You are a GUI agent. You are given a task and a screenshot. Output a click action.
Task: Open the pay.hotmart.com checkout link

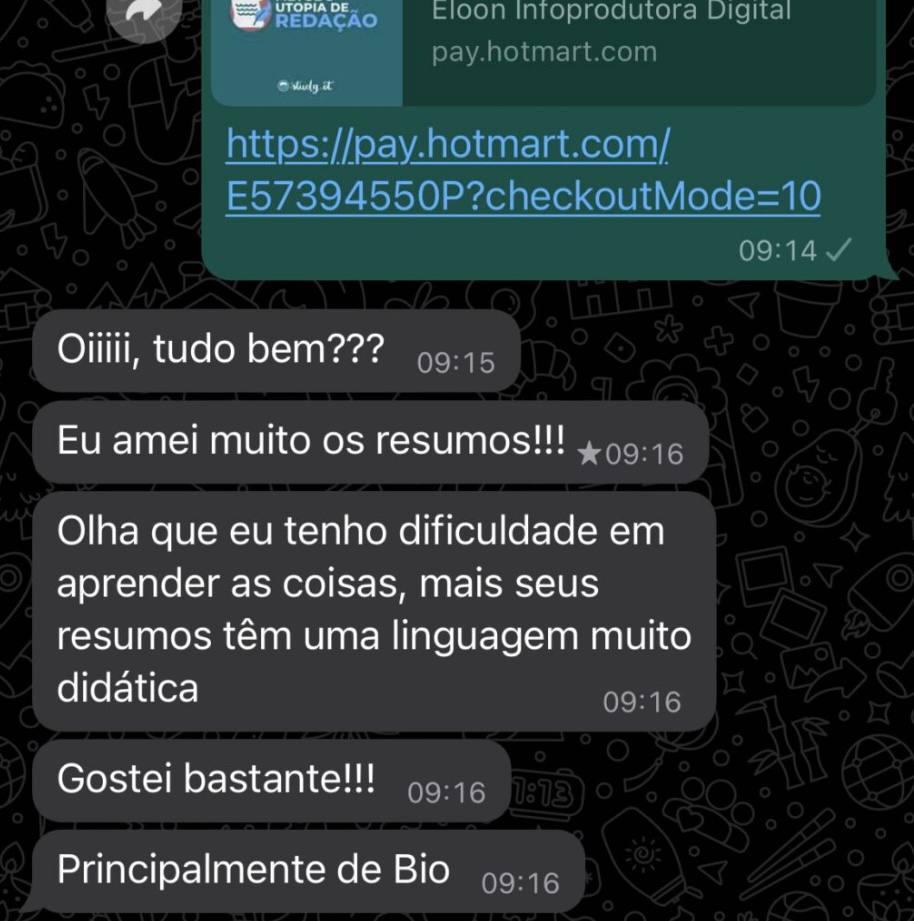click(x=522, y=171)
